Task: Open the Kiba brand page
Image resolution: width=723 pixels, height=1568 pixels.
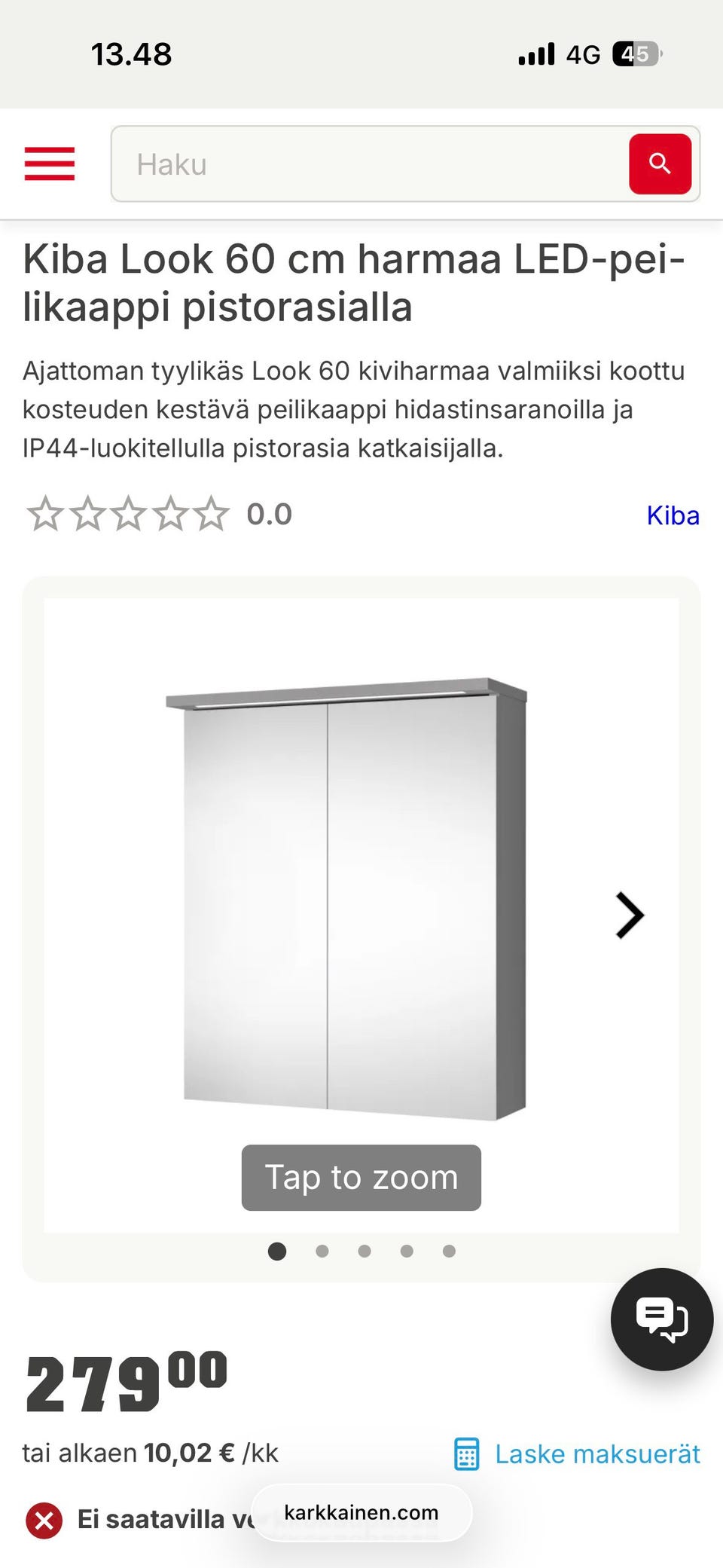Action: (673, 515)
